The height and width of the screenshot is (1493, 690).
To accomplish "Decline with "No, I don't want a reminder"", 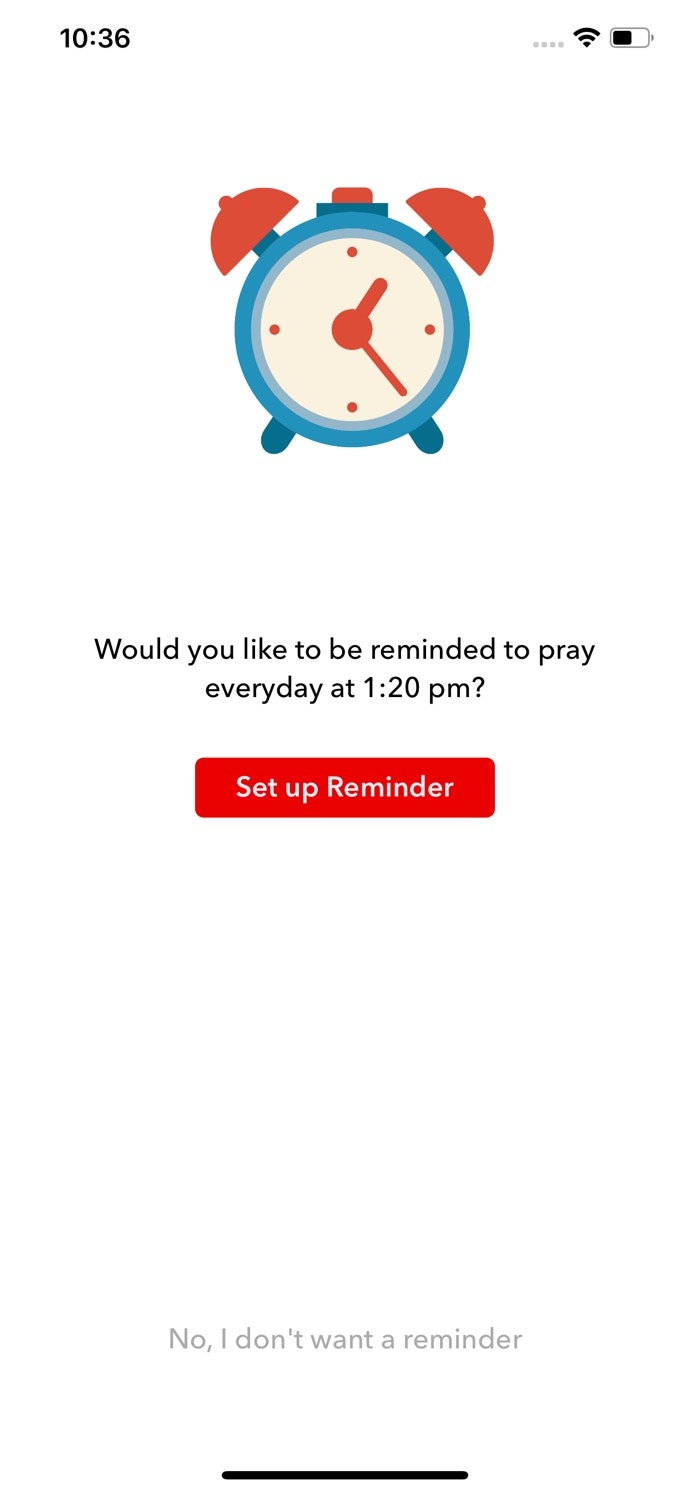I will [345, 1338].
